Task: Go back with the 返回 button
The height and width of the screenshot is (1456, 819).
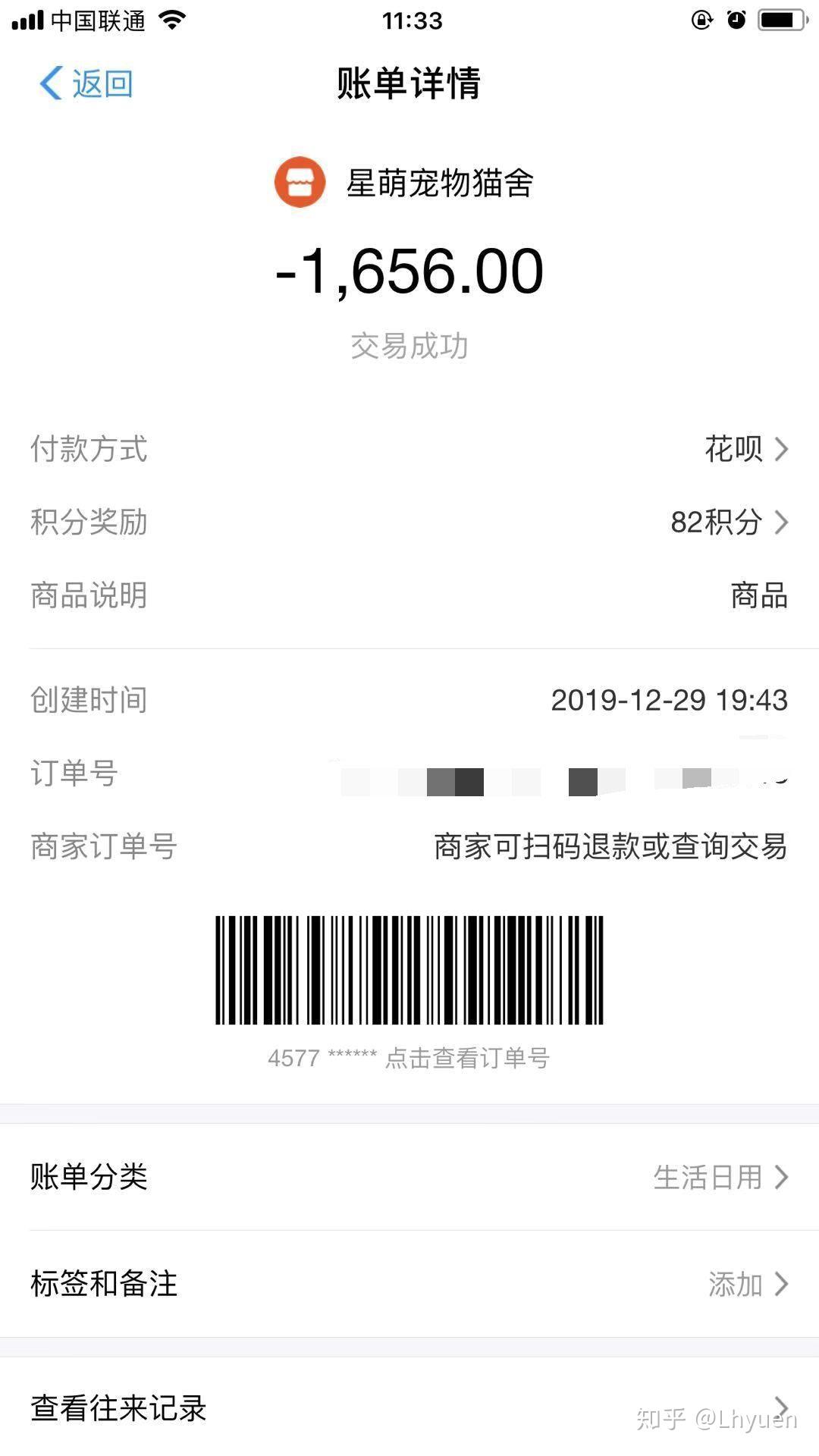Action: coord(86,83)
